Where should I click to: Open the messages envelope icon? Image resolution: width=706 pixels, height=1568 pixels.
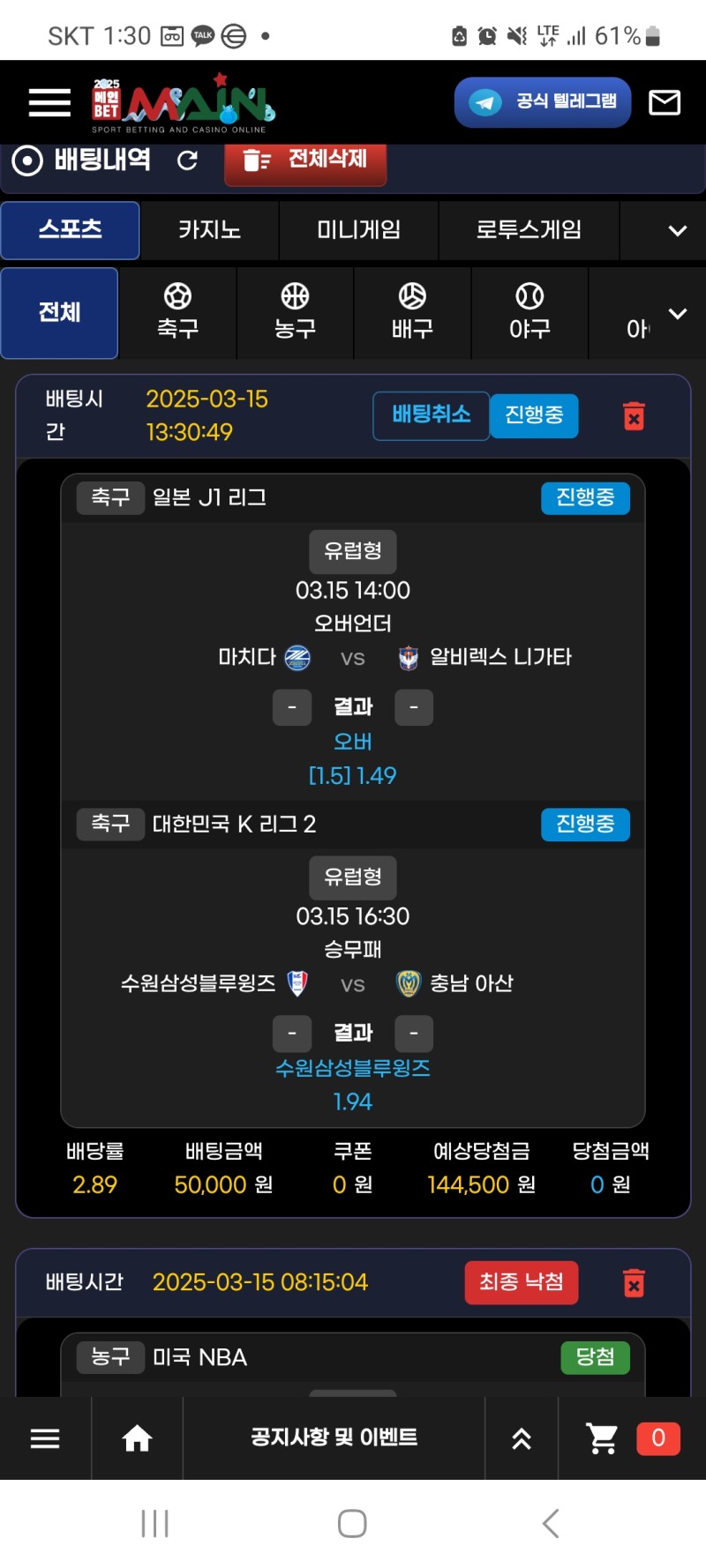click(664, 103)
